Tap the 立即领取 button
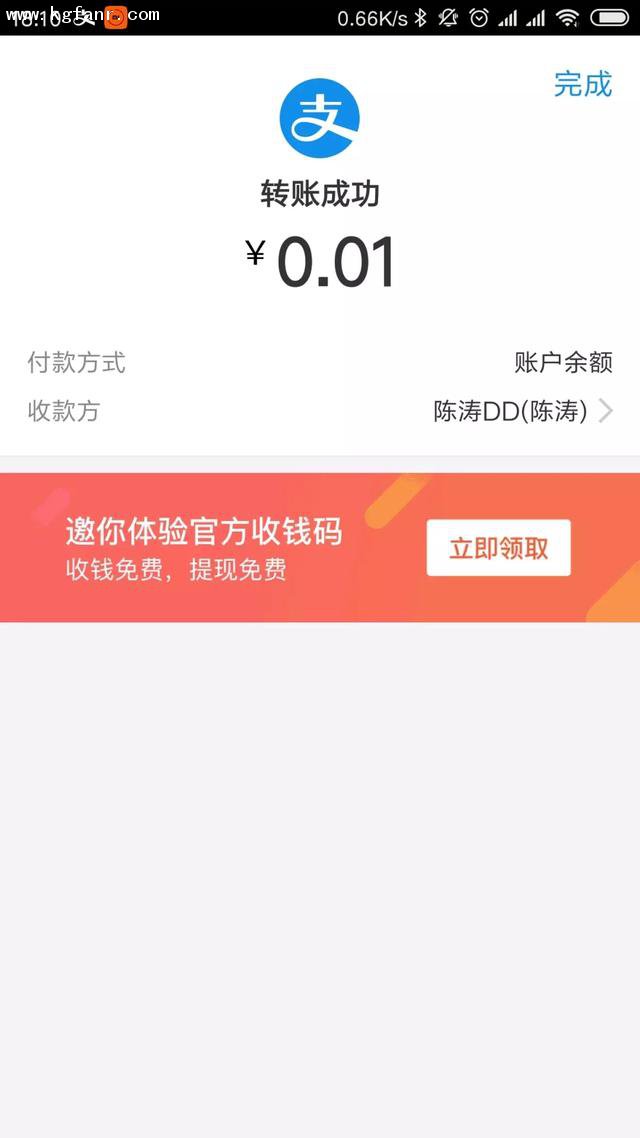 point(498,548)
